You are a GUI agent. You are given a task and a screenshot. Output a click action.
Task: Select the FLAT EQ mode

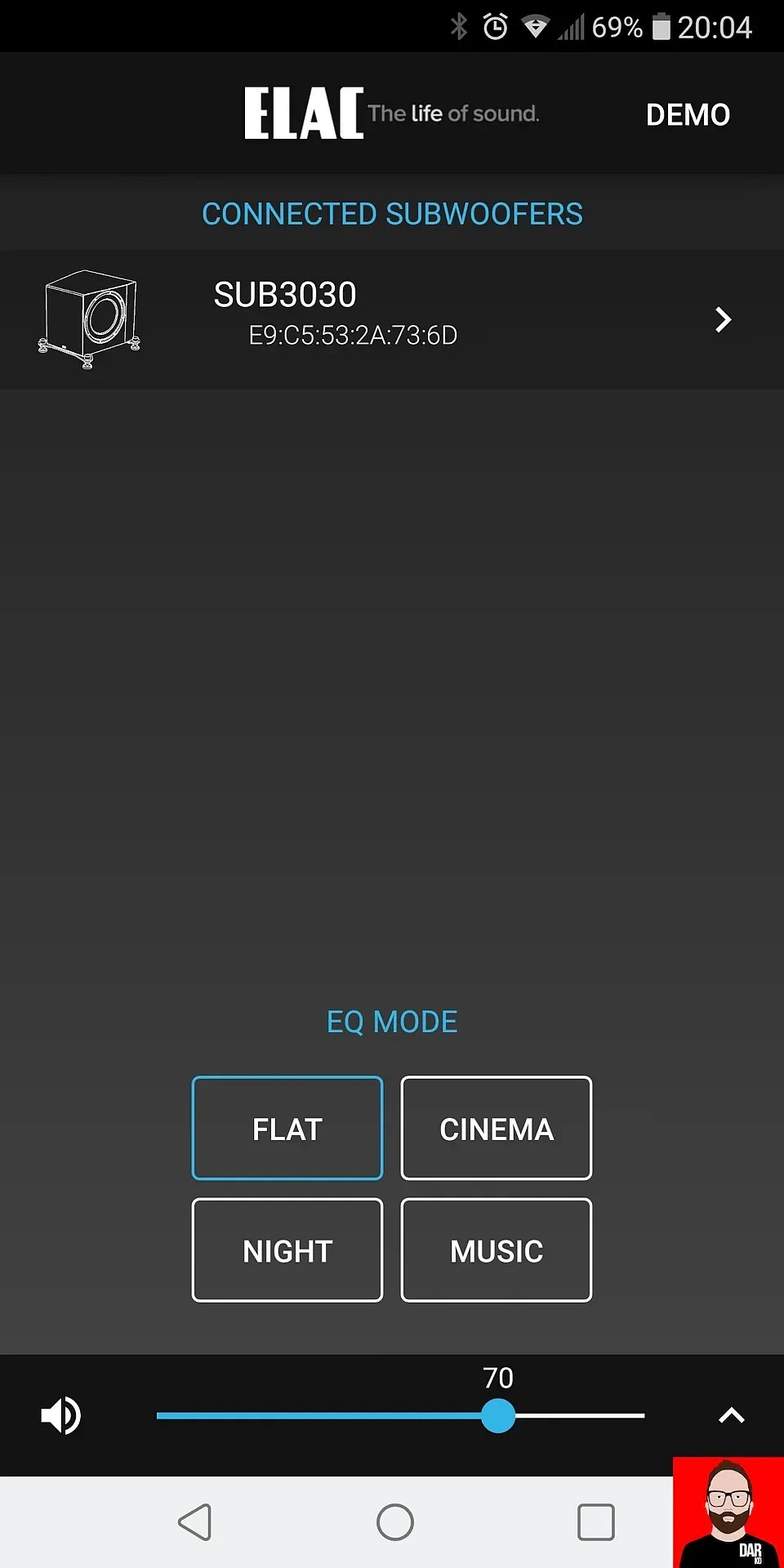(x=287, y=1128)
